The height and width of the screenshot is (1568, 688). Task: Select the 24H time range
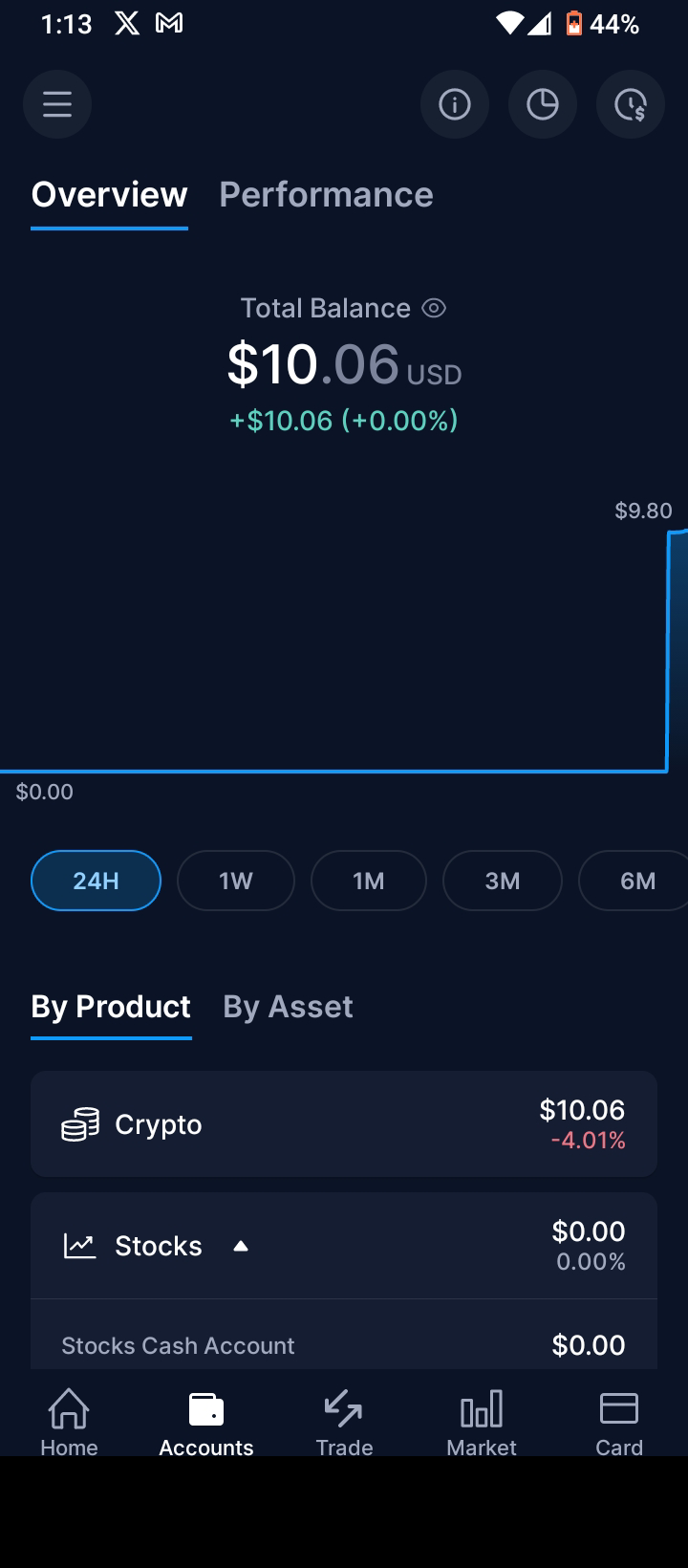coord(96,881)
